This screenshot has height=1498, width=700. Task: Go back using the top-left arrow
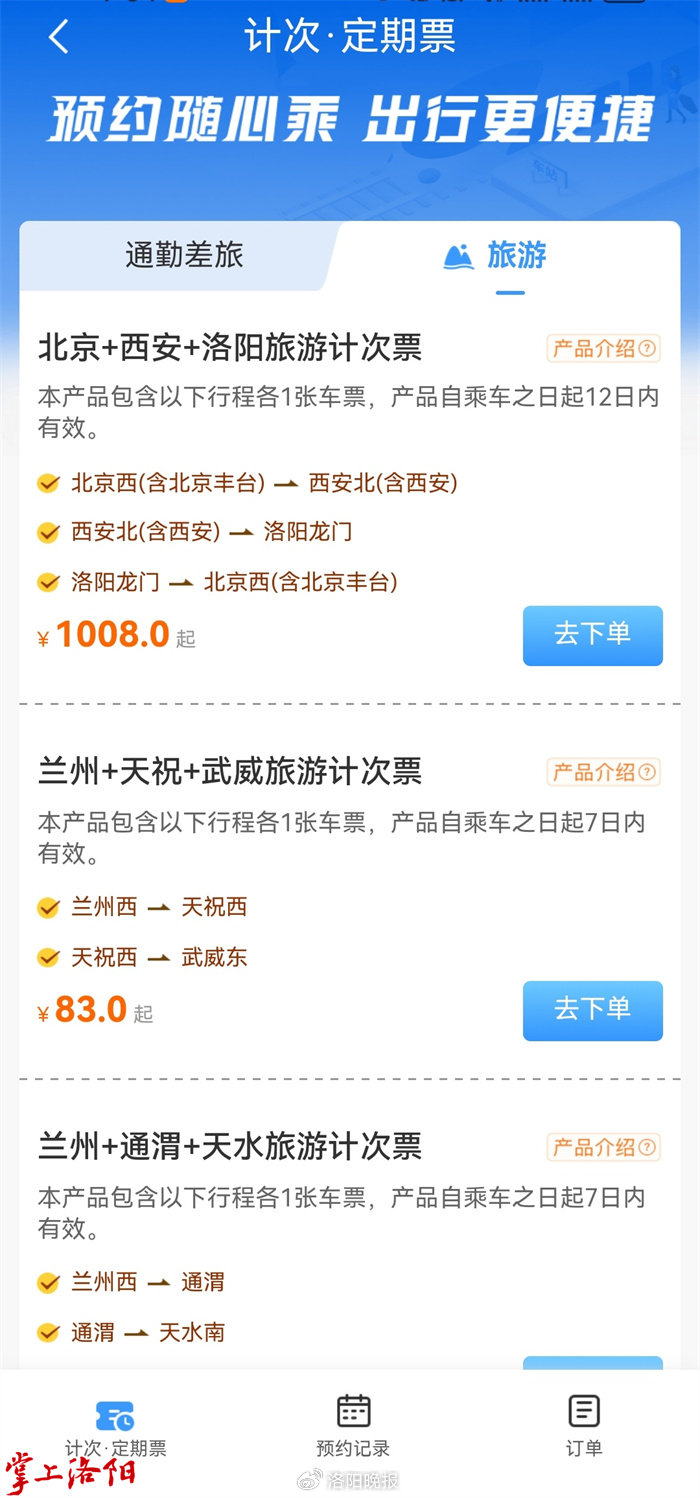tap(58, 37)
